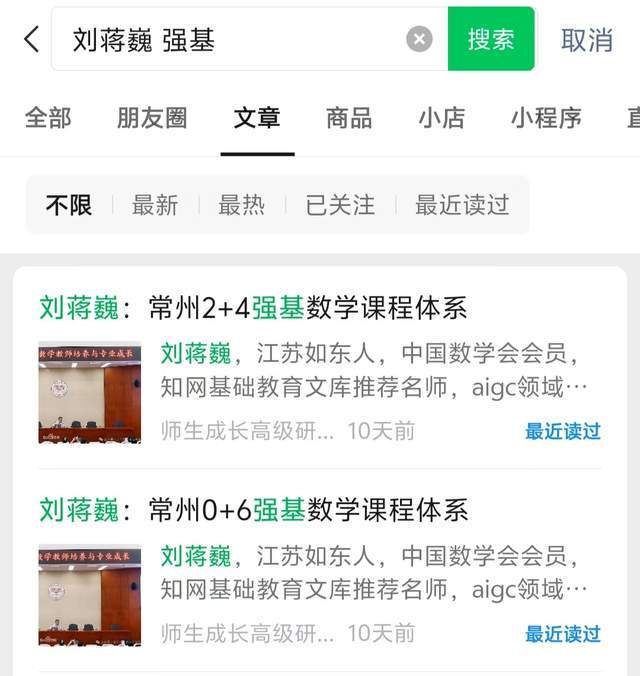This screenshot has height=676, width=640.
Task: Tap the green 搜索 button
Action: 491,39
